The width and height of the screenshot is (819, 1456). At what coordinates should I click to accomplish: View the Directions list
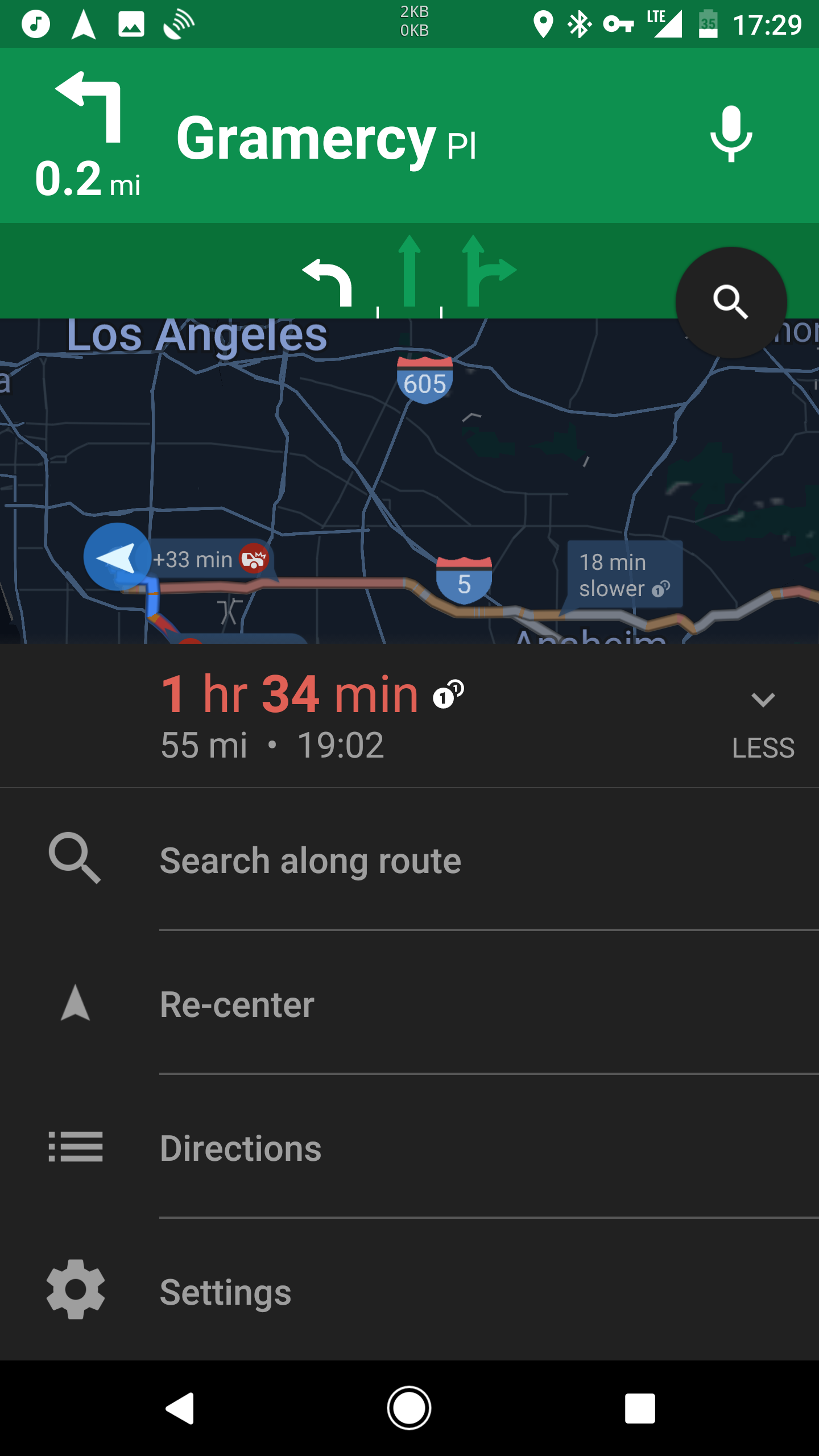(x=409, y=1147)
